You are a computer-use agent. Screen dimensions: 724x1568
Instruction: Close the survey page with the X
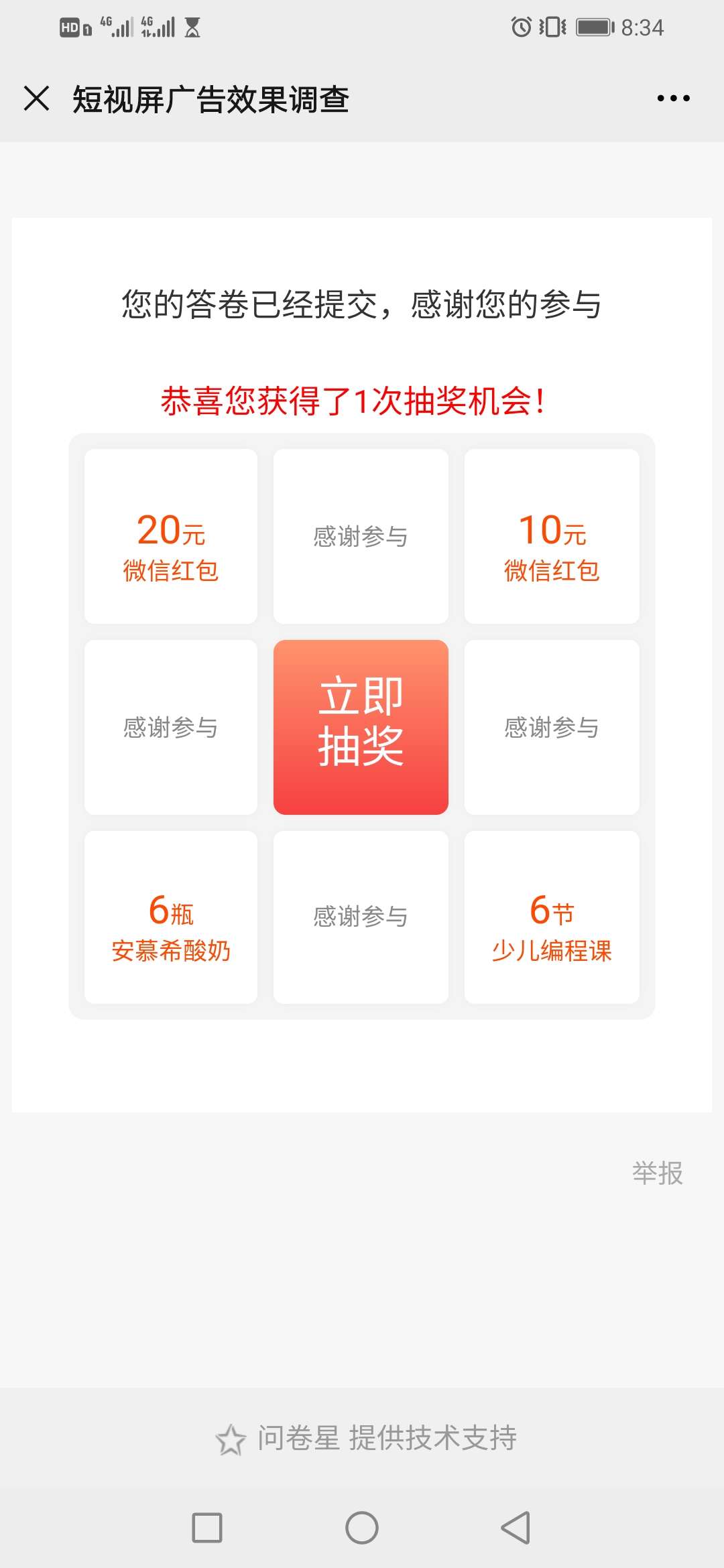[x=37, y=99]
